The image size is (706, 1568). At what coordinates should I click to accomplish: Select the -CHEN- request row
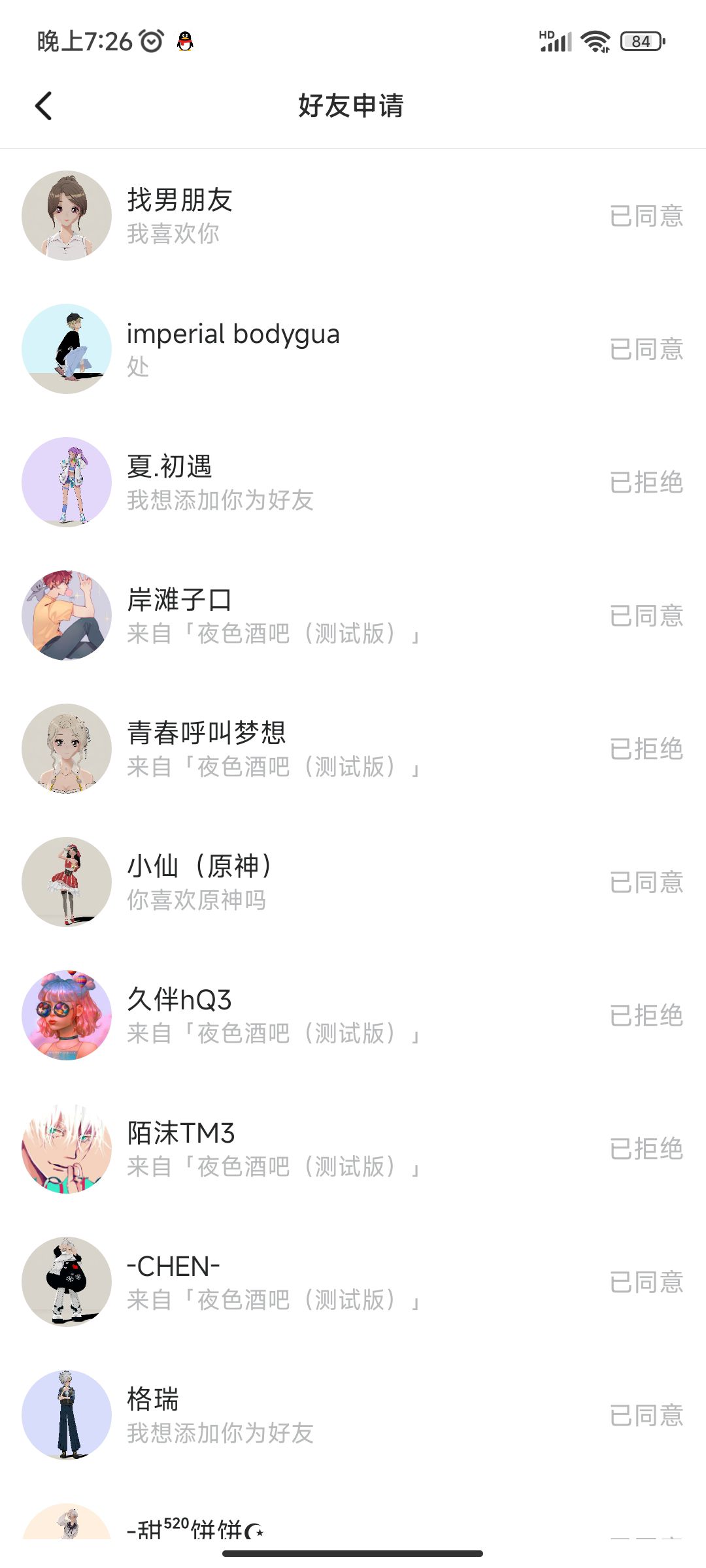click(x=353, y=1282)
